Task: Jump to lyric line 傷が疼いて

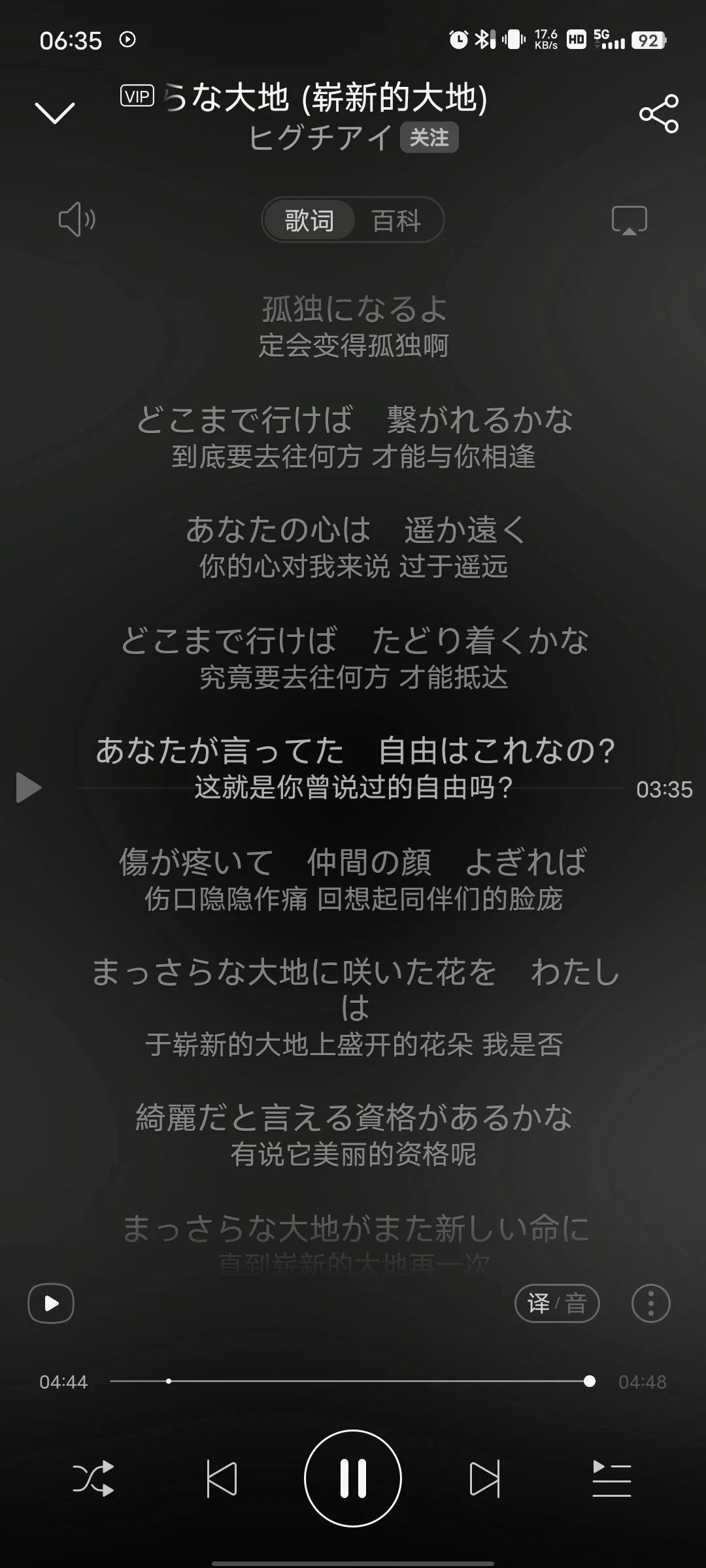Action: pos(353,862)
